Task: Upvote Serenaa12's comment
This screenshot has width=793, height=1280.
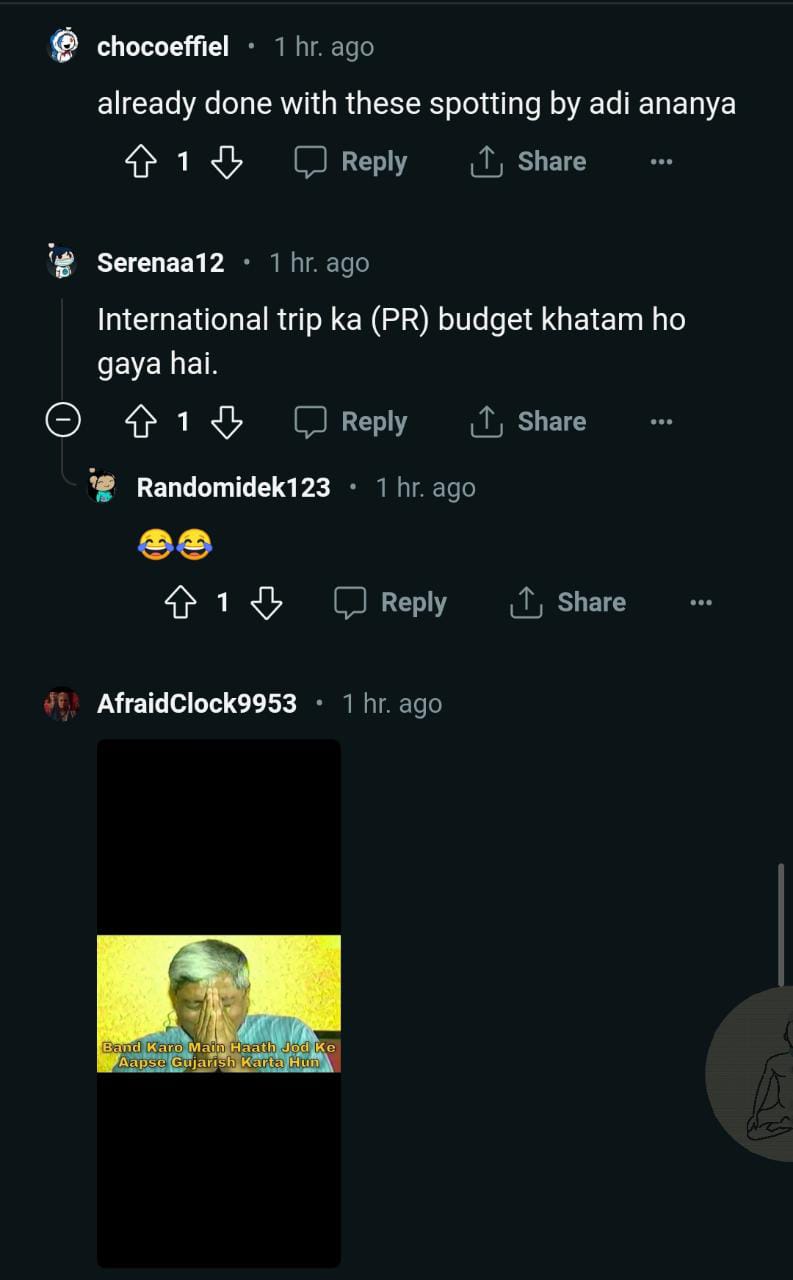Action: tap(141, 422)
